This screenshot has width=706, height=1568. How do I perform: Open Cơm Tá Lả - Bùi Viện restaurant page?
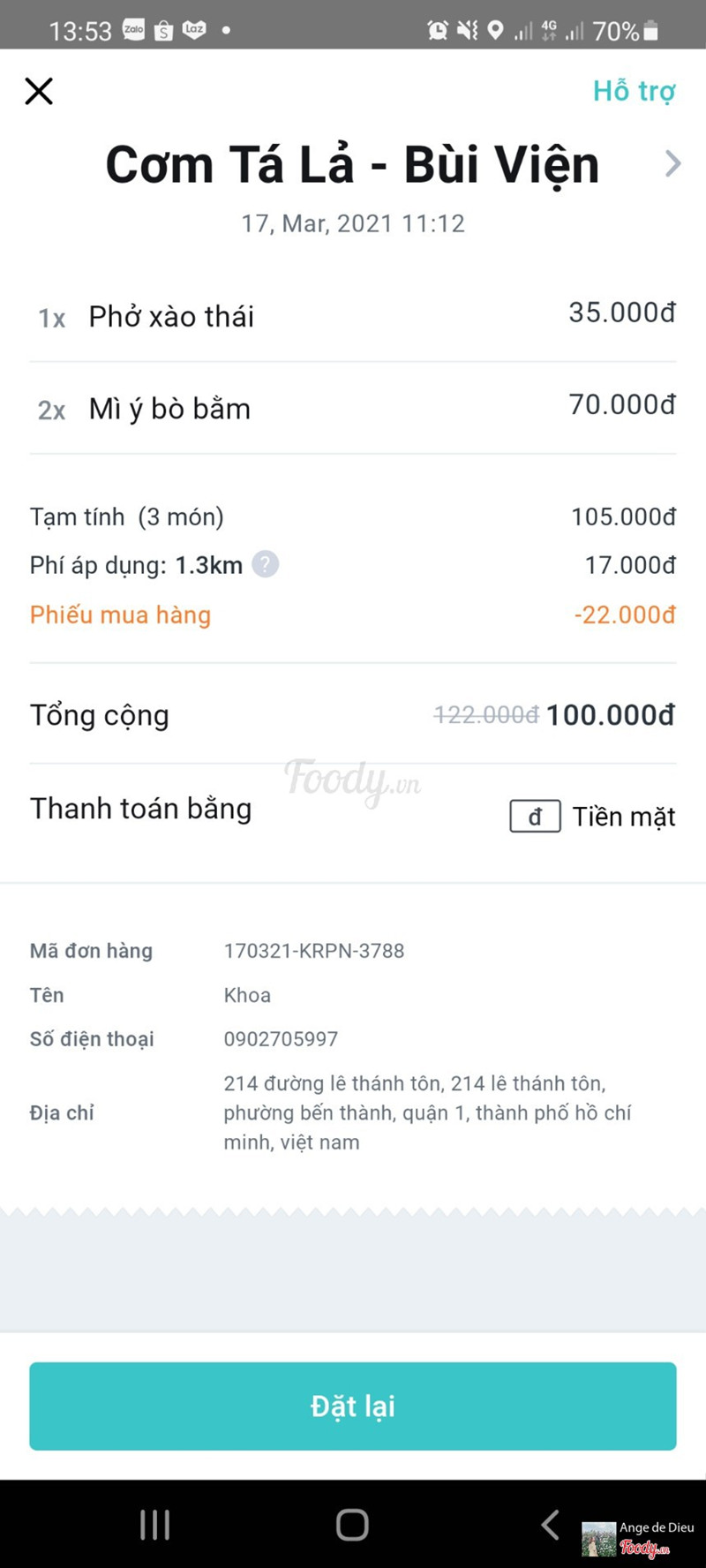[x=672, y=164]
